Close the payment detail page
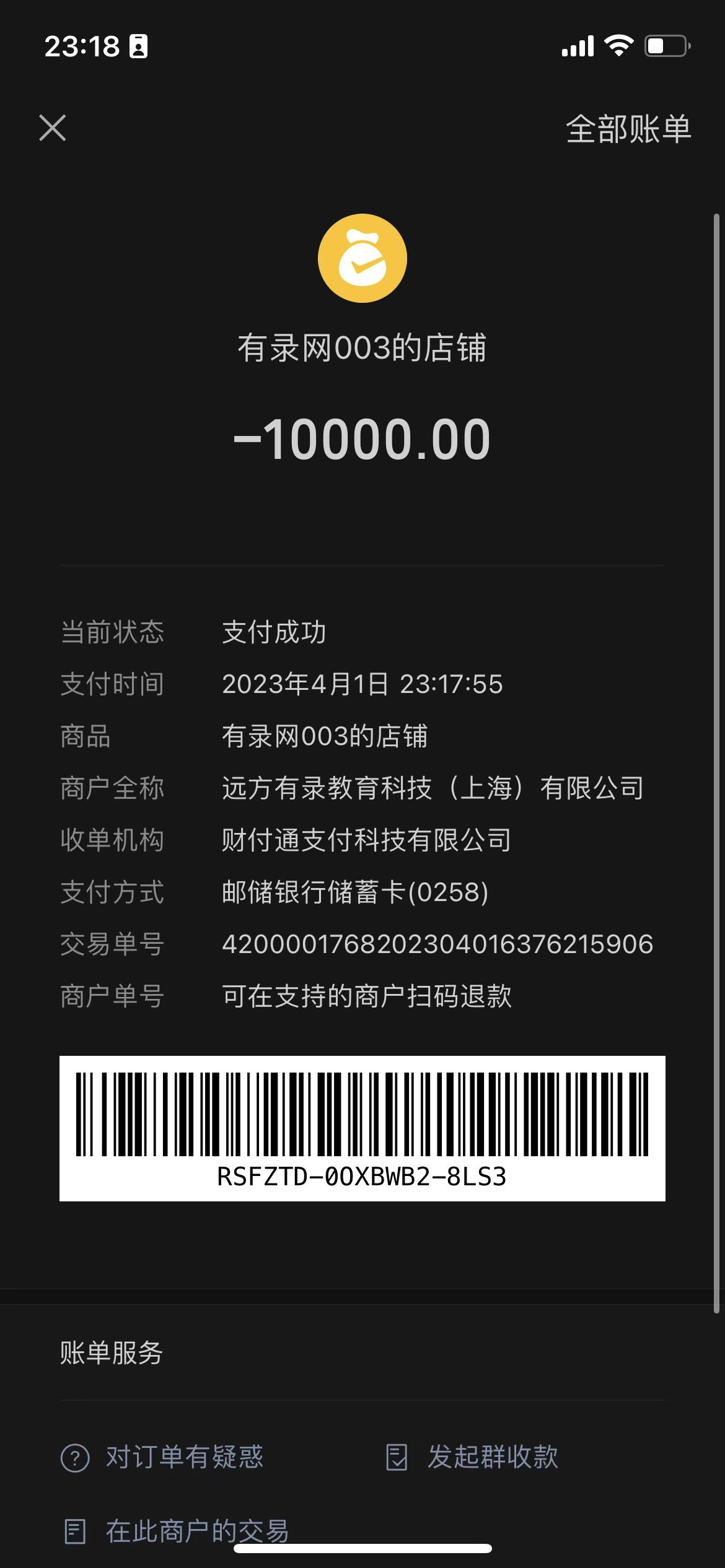Screen dimensions: 725x1568 coord(53,128)
